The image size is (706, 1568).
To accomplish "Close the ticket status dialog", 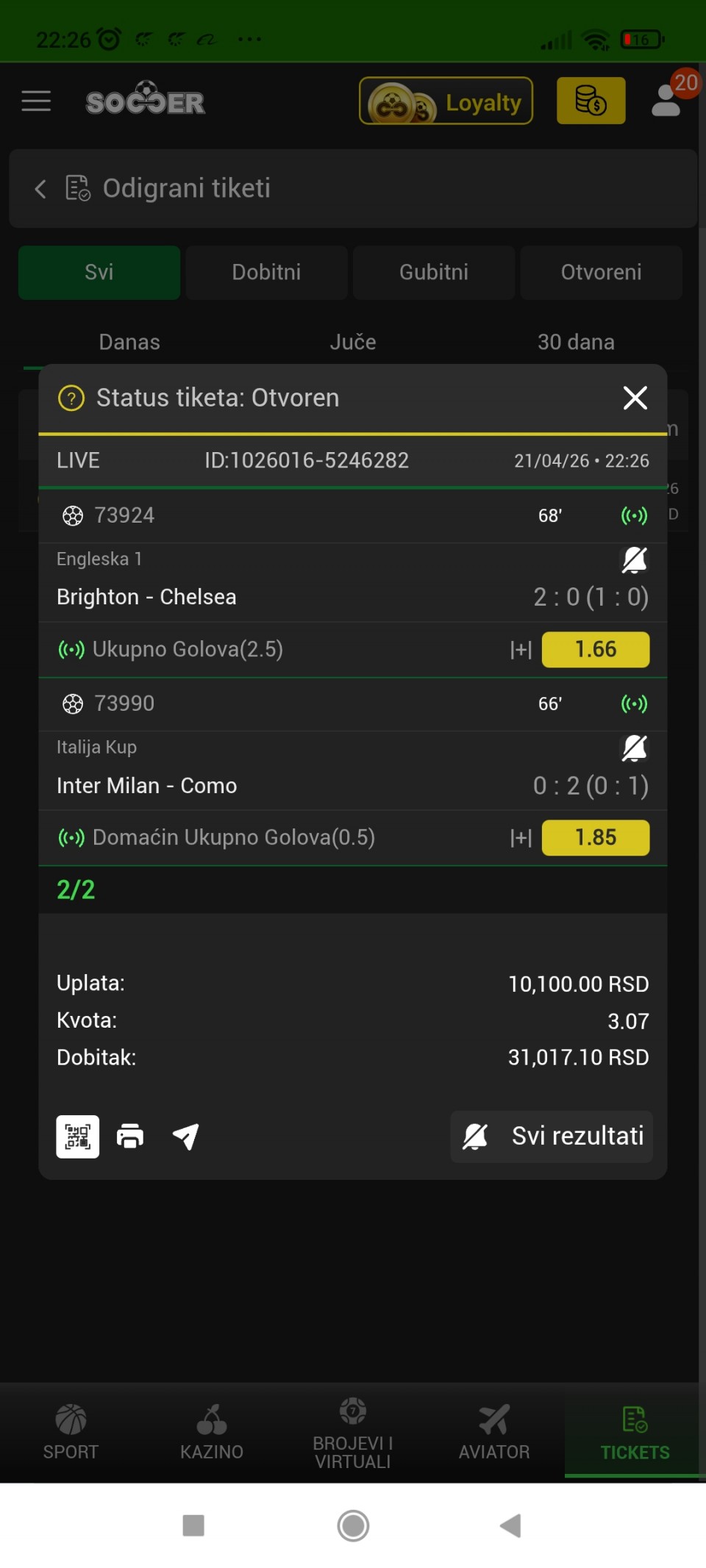I will (635, 398).
